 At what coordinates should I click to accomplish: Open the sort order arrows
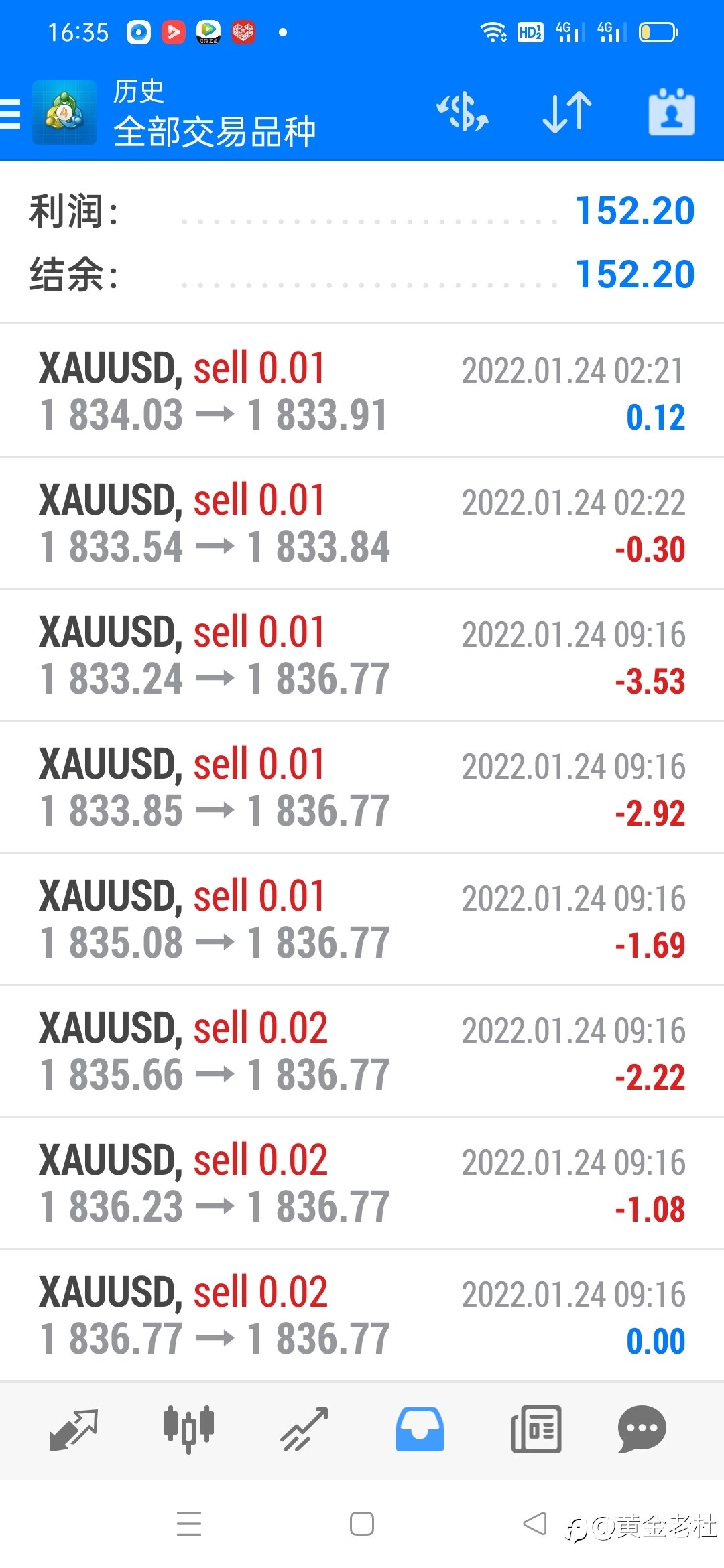coord(567,112)
